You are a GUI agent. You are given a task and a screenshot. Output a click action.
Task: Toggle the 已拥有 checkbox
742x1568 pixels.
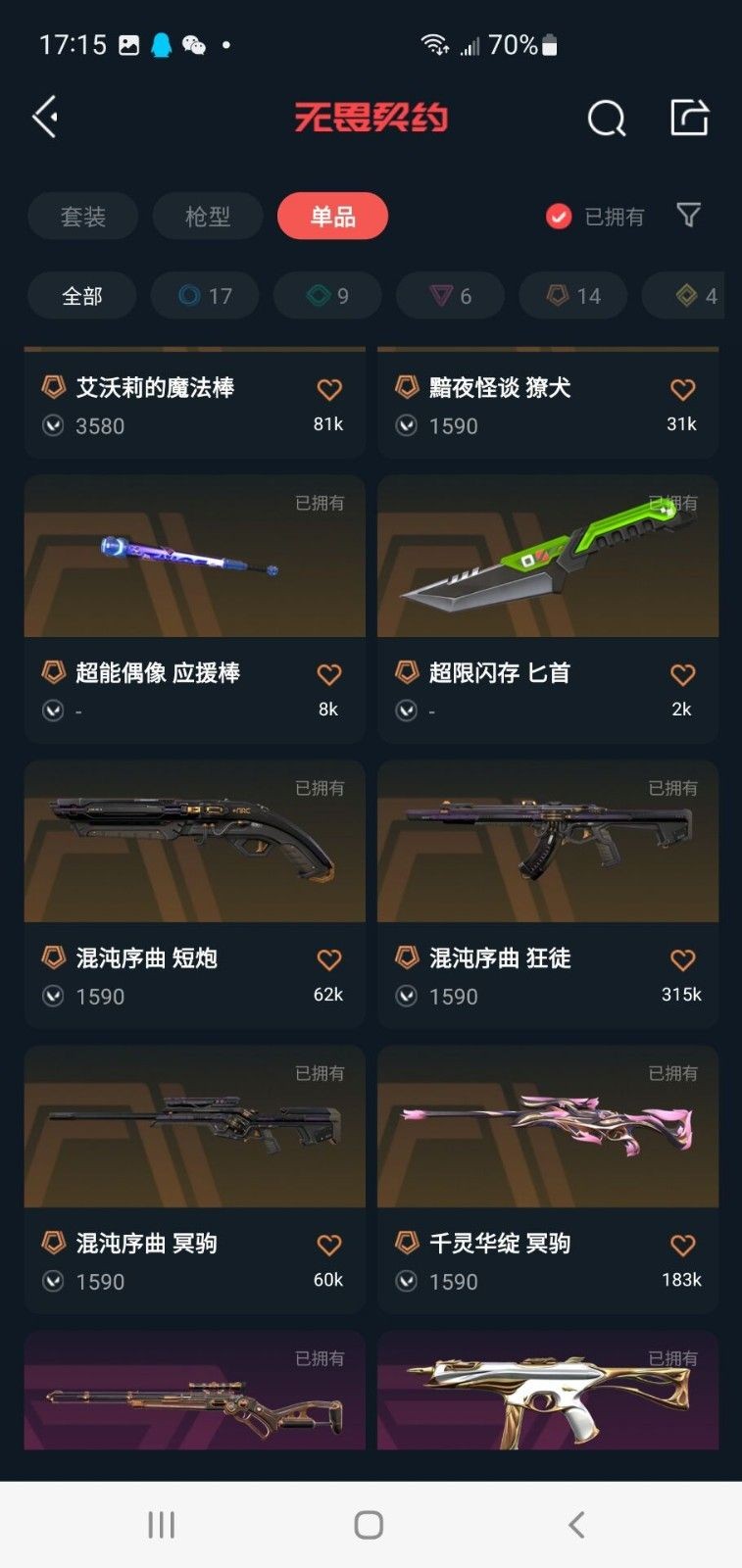click(559, 217)
